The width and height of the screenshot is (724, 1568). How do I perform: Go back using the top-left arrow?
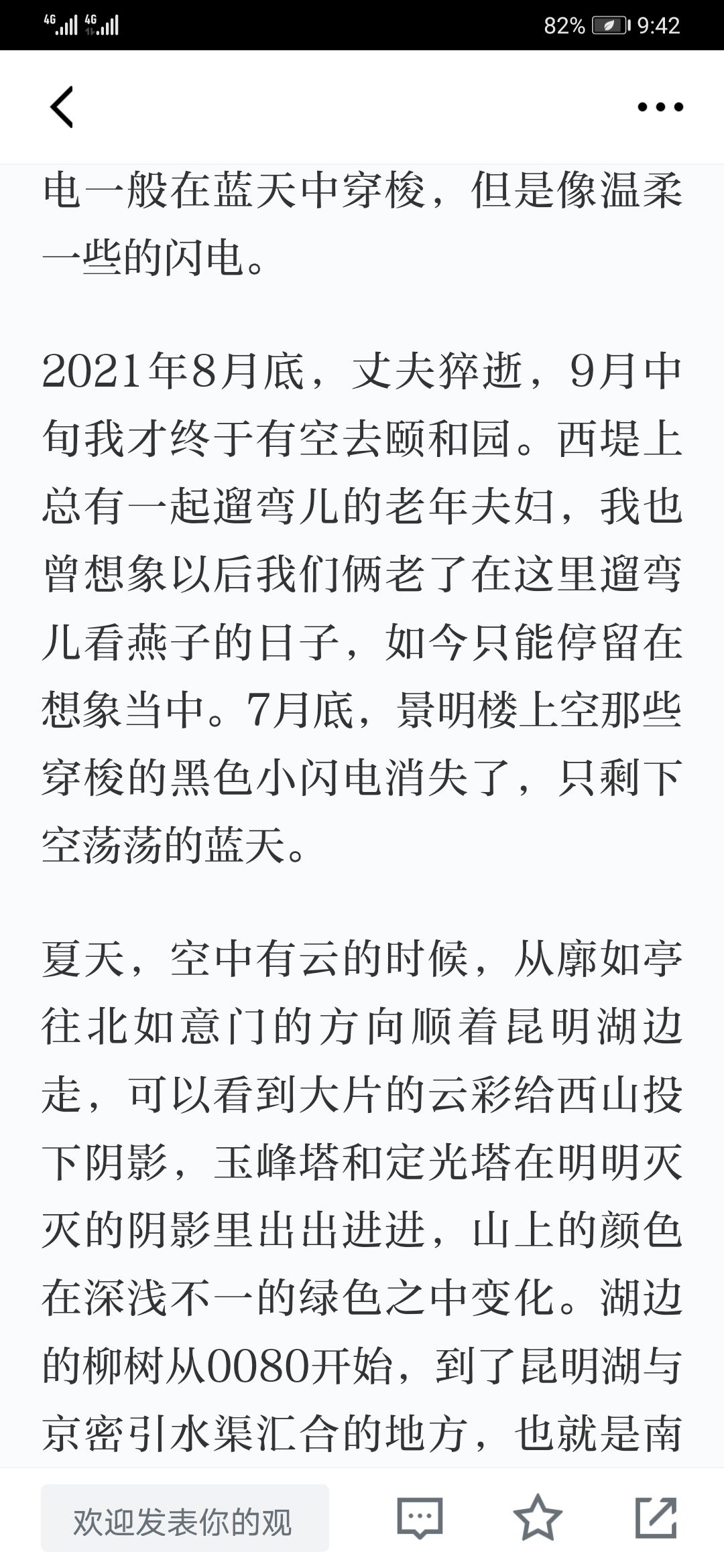click(x=62, y=107)
